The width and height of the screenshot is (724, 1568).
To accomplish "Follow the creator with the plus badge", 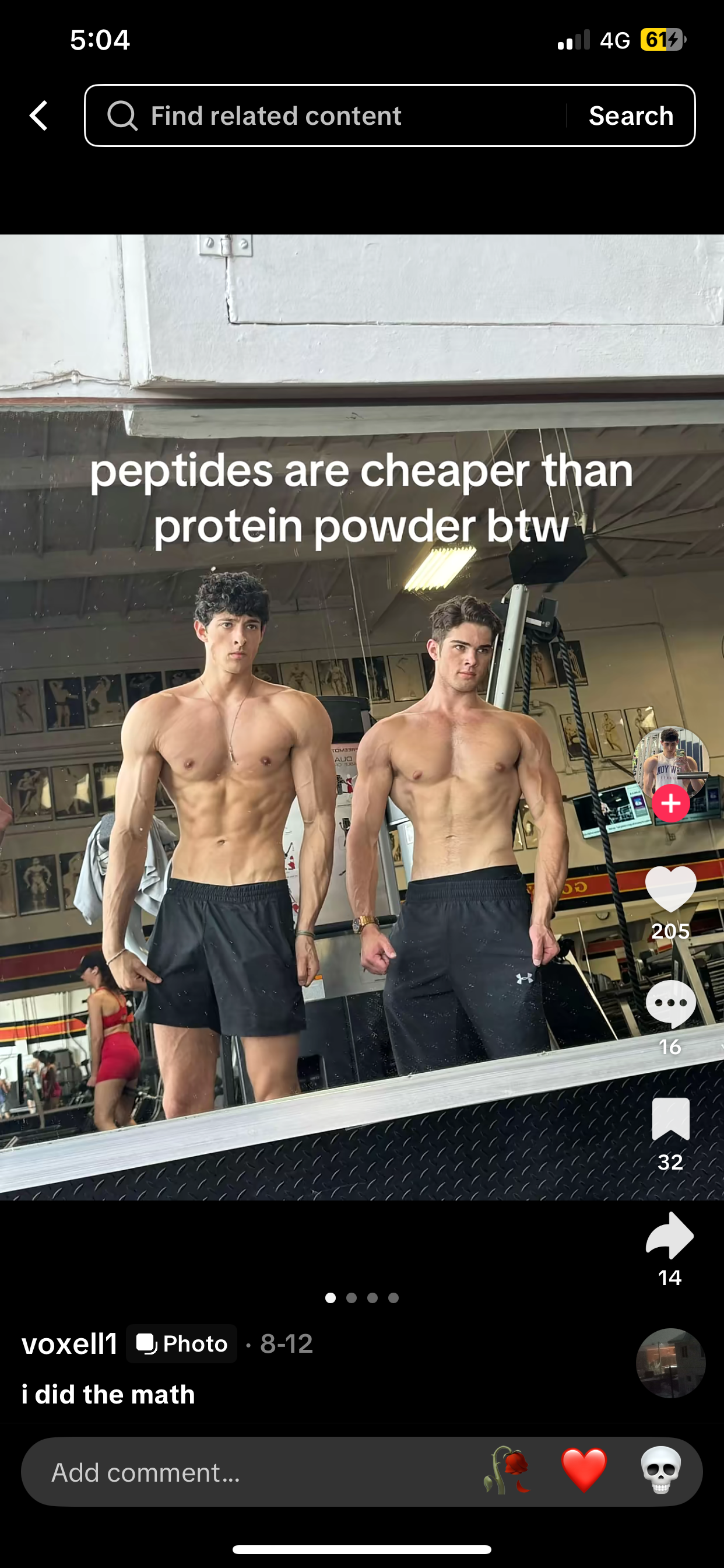I will coord(670,803).
